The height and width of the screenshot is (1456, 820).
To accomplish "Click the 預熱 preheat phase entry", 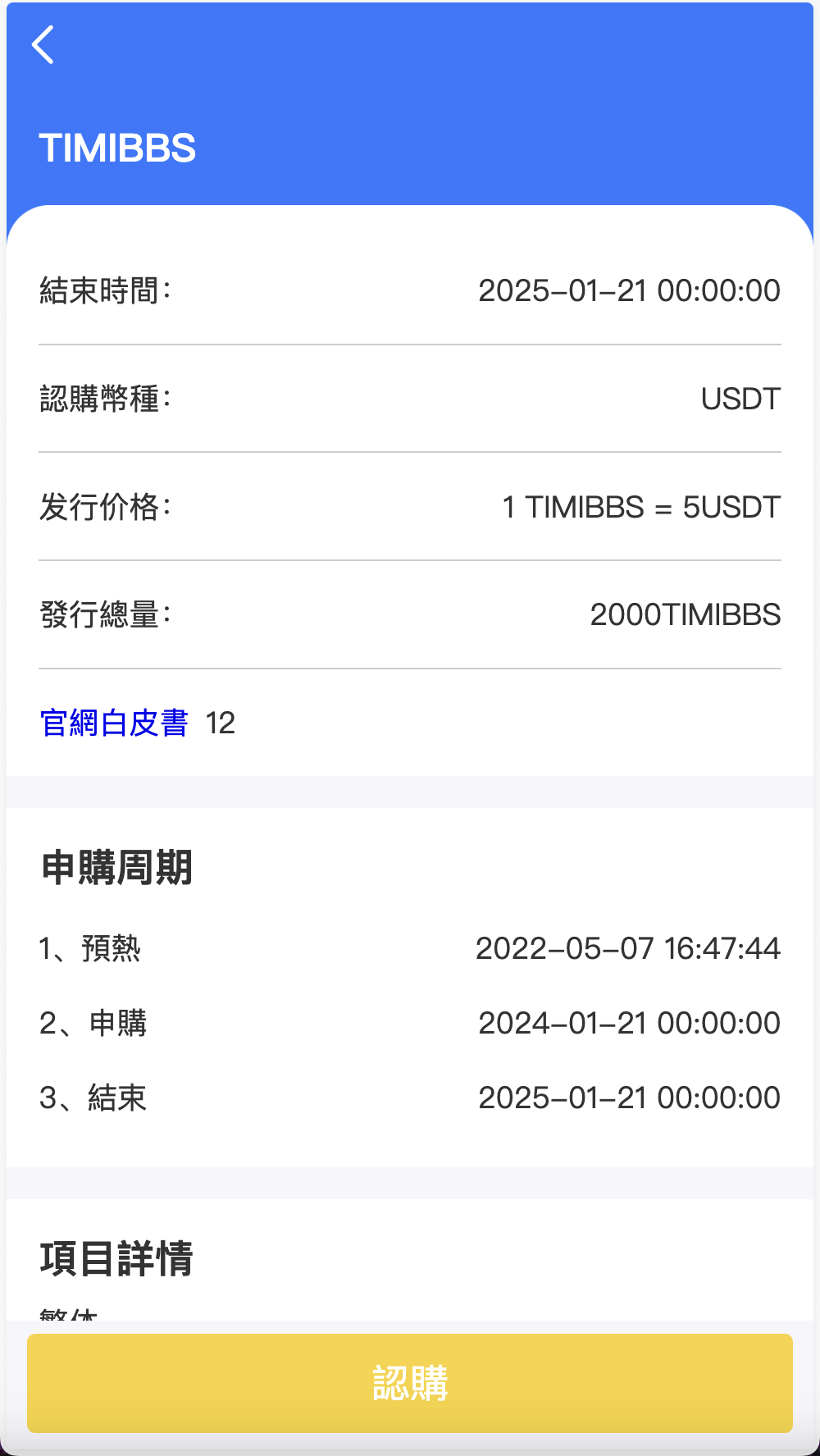I will (x=90, y=949).
